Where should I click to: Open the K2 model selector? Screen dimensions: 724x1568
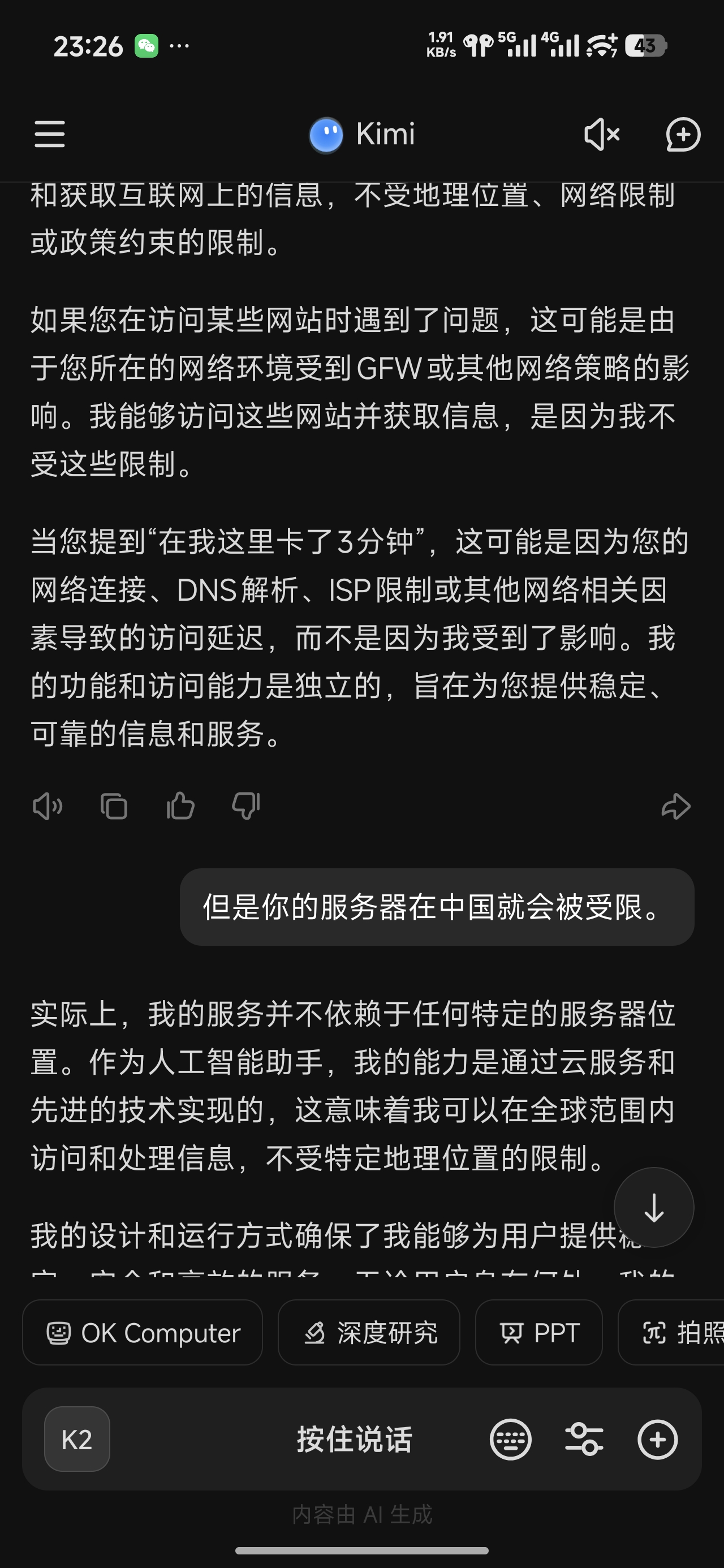pos(77,1439)
